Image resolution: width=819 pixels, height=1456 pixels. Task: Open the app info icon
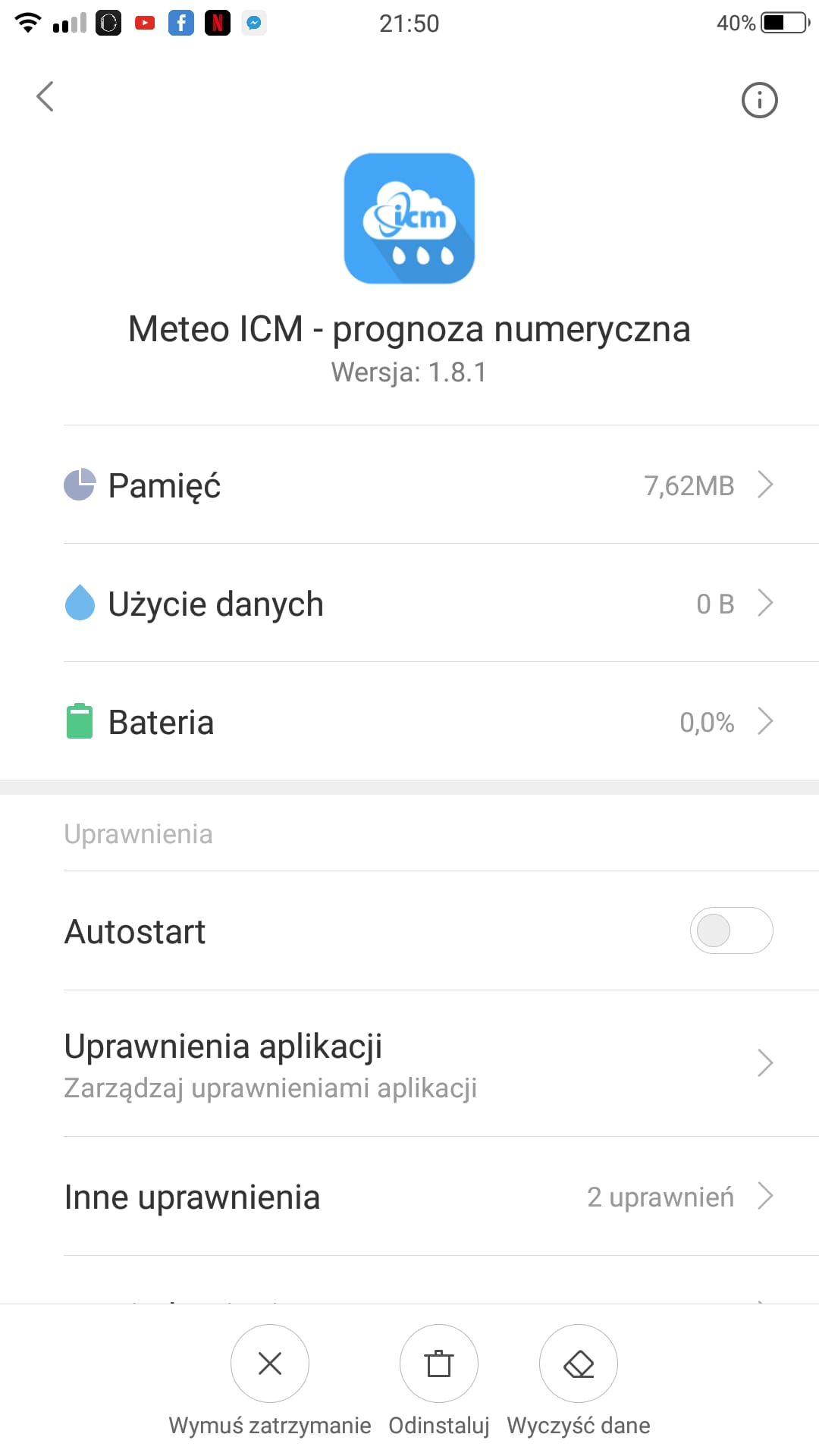(x=759, y=100)
